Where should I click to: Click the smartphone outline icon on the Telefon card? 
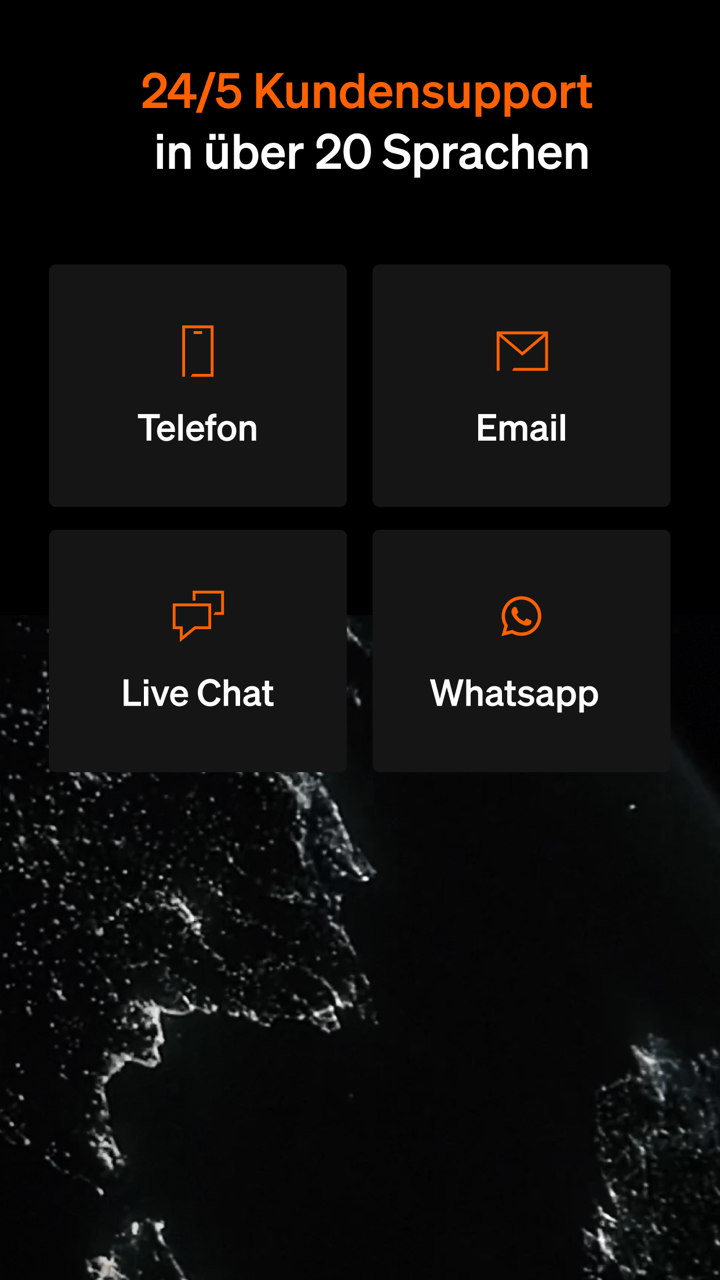198,351
